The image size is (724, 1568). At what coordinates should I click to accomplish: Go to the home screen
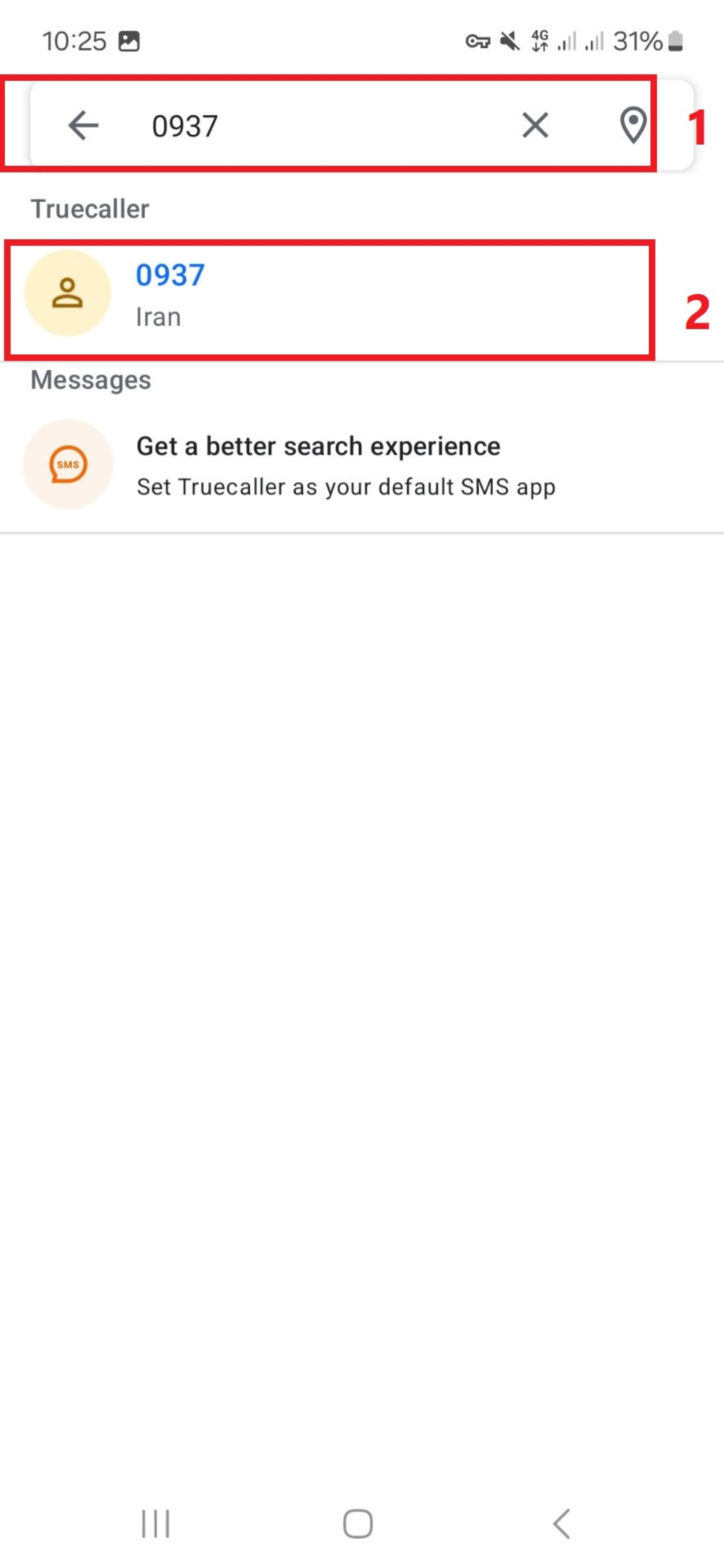click(x=358, y=1524)
